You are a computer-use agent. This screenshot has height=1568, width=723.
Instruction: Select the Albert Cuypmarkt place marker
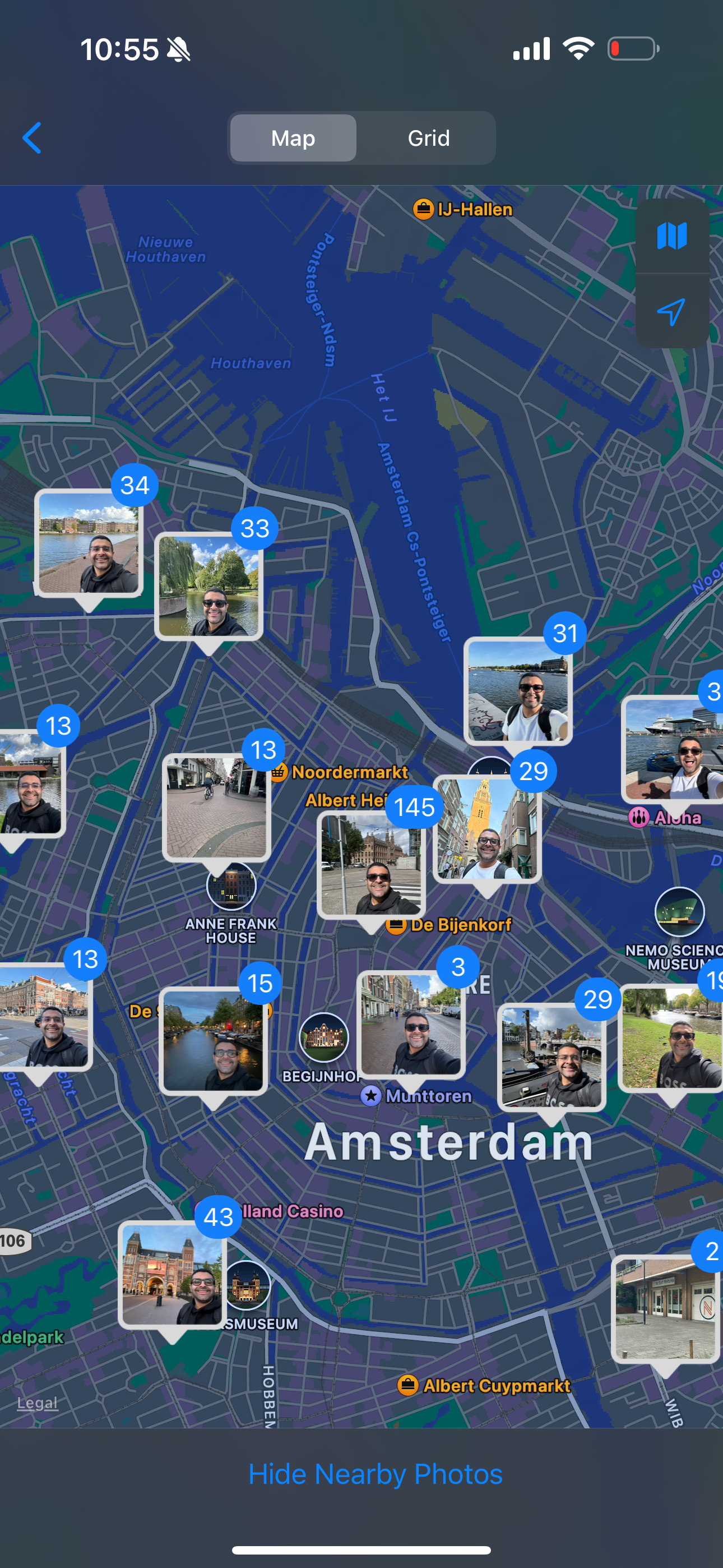coord(484,1385)
